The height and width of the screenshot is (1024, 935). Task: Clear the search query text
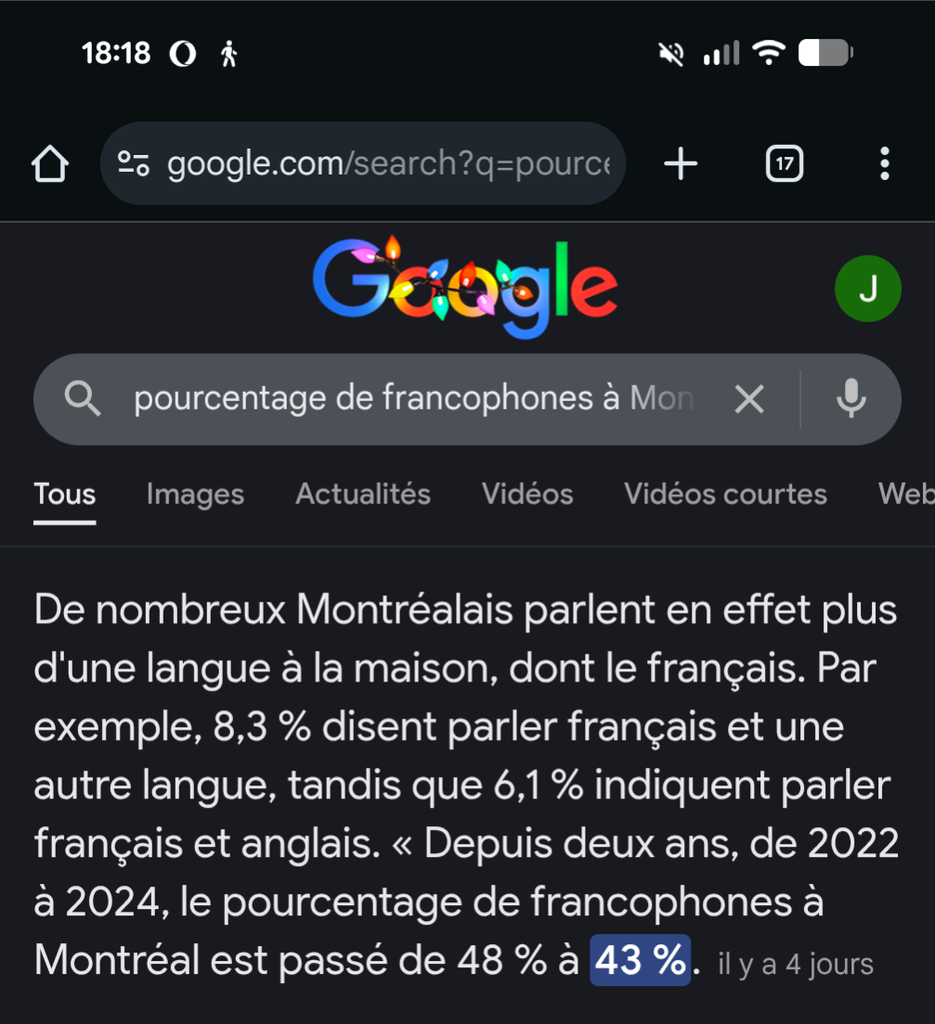(749, 400)
